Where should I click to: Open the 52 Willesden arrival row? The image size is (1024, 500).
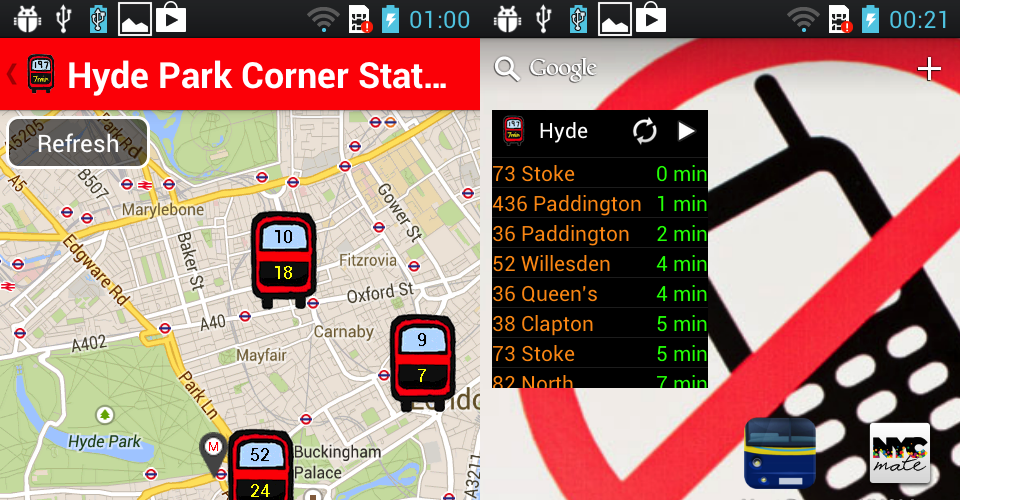(599, 264)
